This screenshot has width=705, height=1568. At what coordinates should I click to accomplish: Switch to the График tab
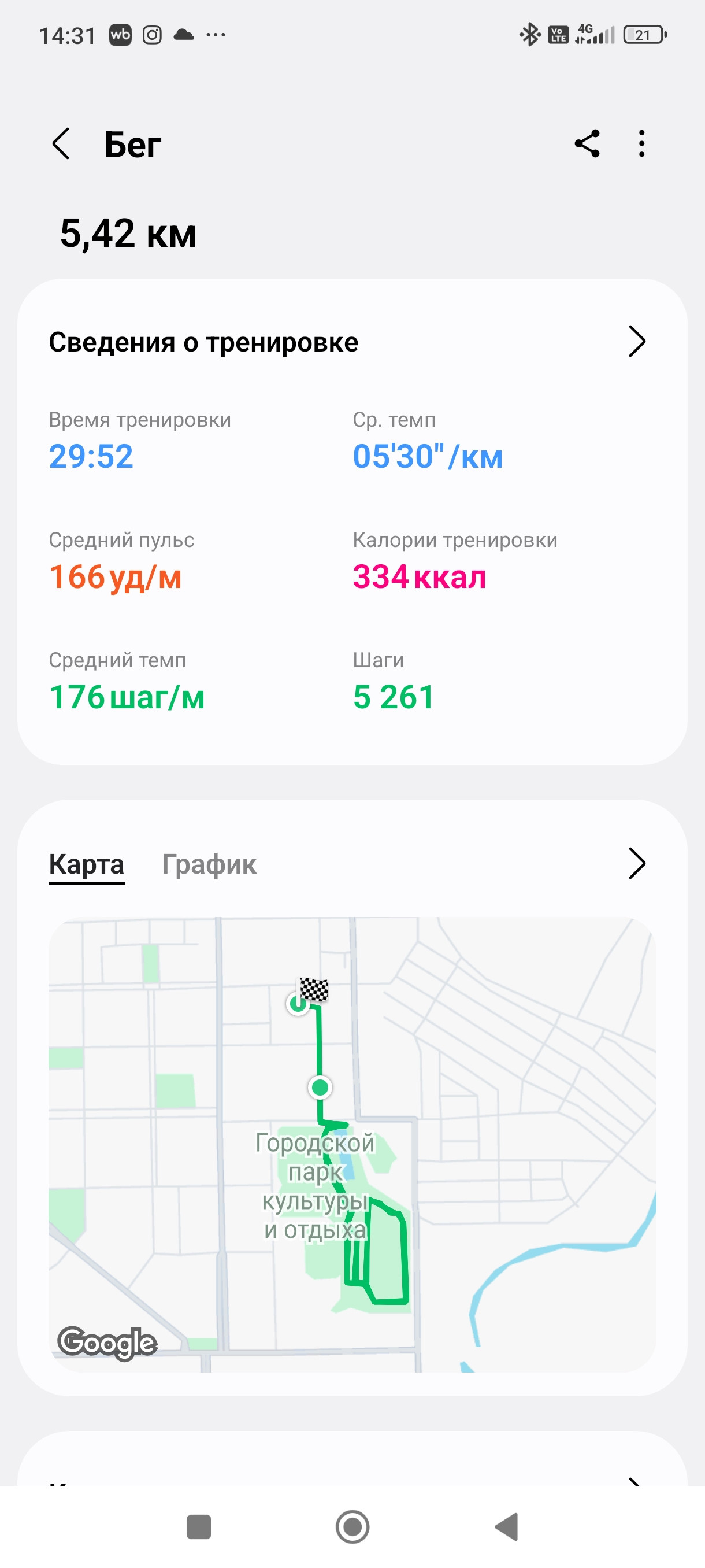[x=209, y=864]
